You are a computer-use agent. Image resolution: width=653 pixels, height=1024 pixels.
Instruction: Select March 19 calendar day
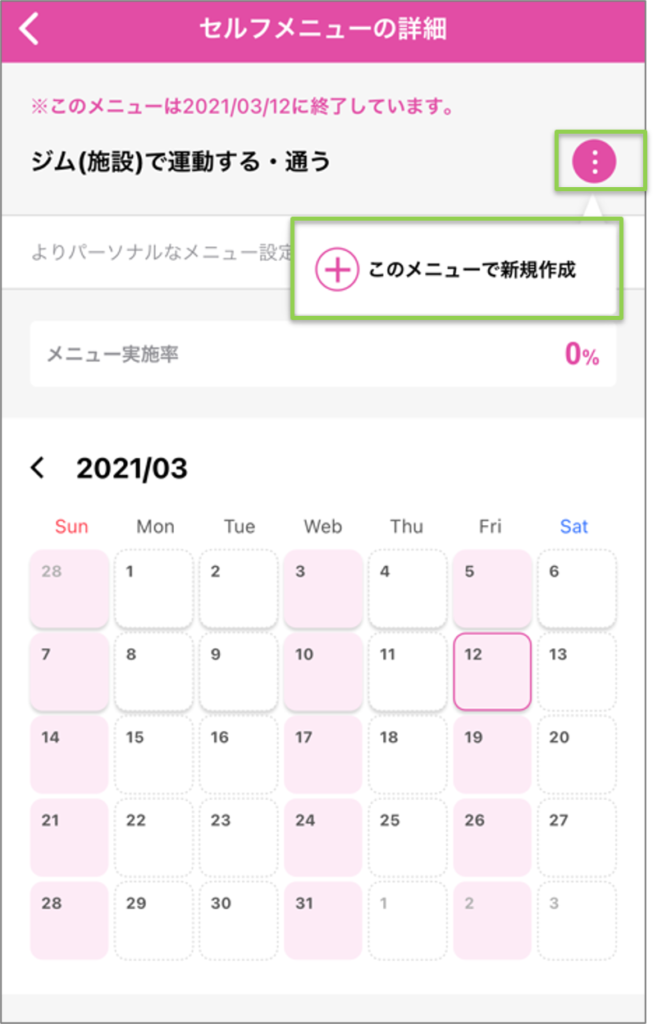pos(491,754)
